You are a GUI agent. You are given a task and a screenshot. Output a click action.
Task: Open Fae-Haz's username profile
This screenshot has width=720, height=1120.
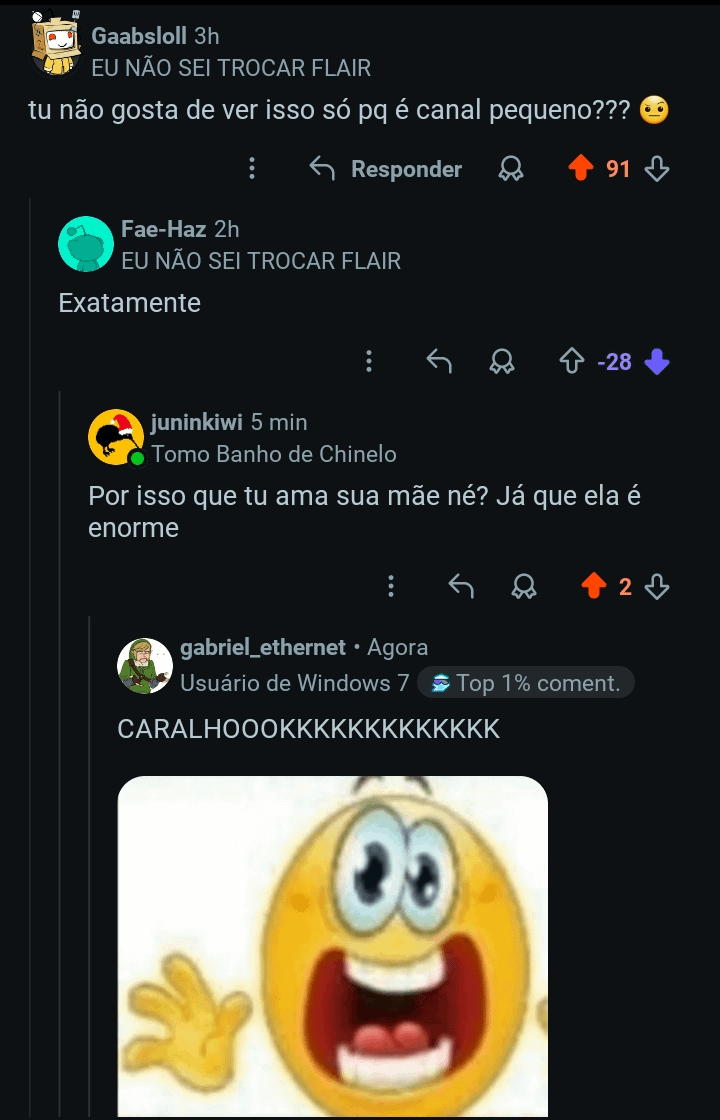[x=163, y=229]
